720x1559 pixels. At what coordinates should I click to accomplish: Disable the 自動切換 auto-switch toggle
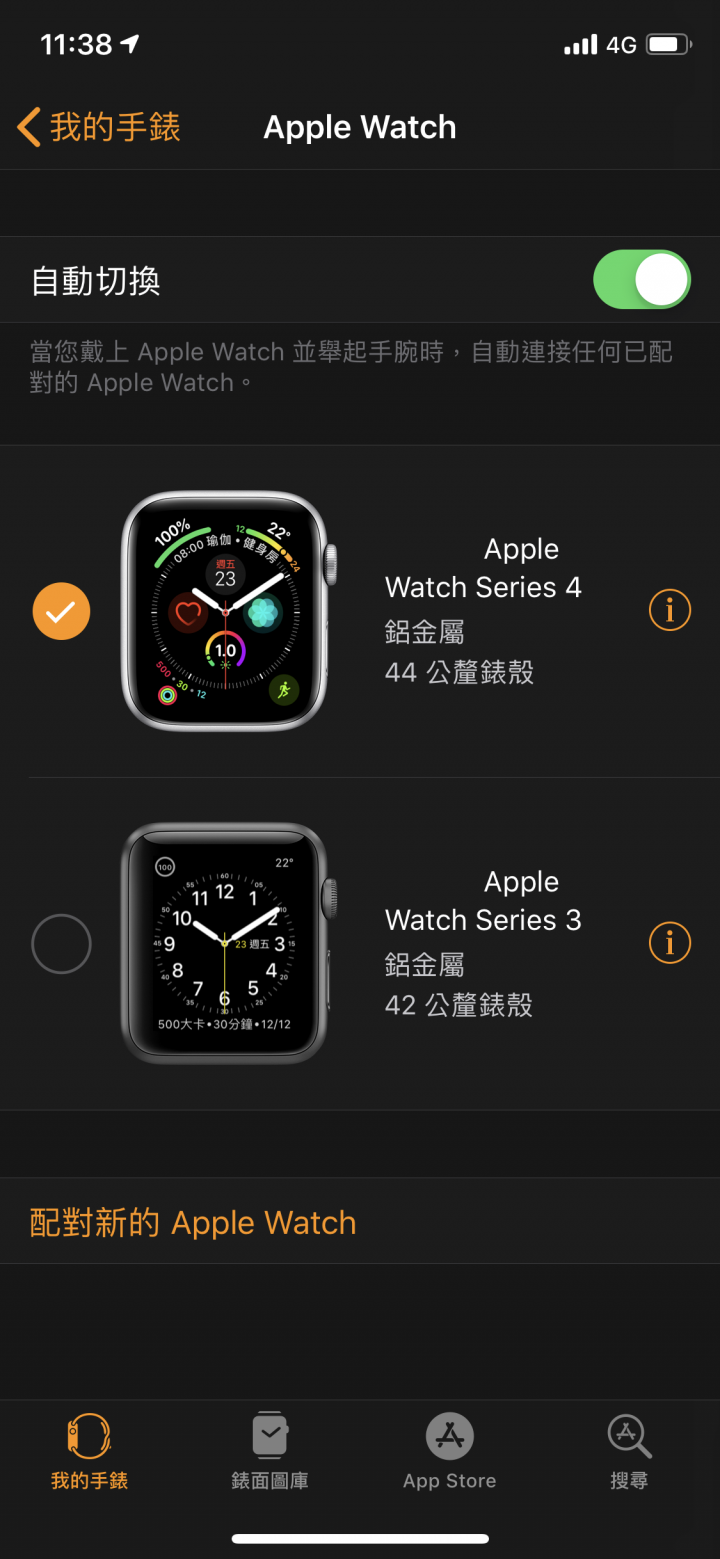pyautogui.click(x=641, y=280)
